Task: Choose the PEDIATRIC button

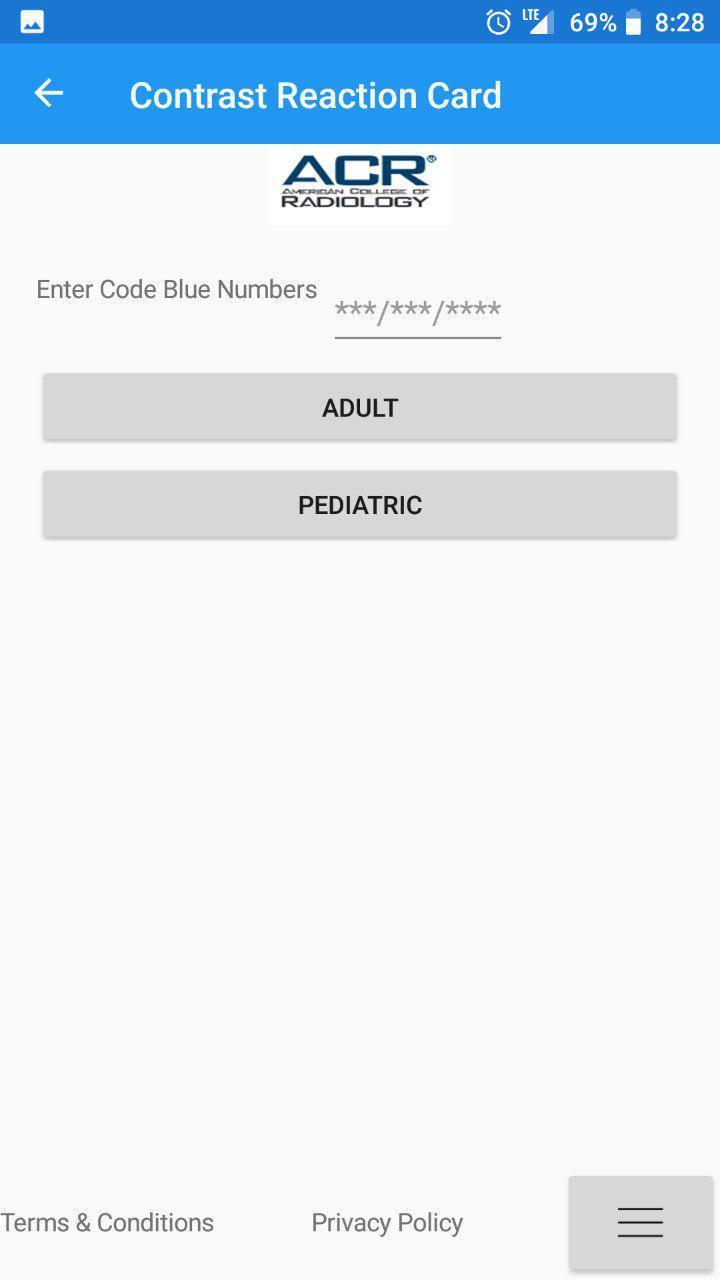Action: click(x=360, y=505)
